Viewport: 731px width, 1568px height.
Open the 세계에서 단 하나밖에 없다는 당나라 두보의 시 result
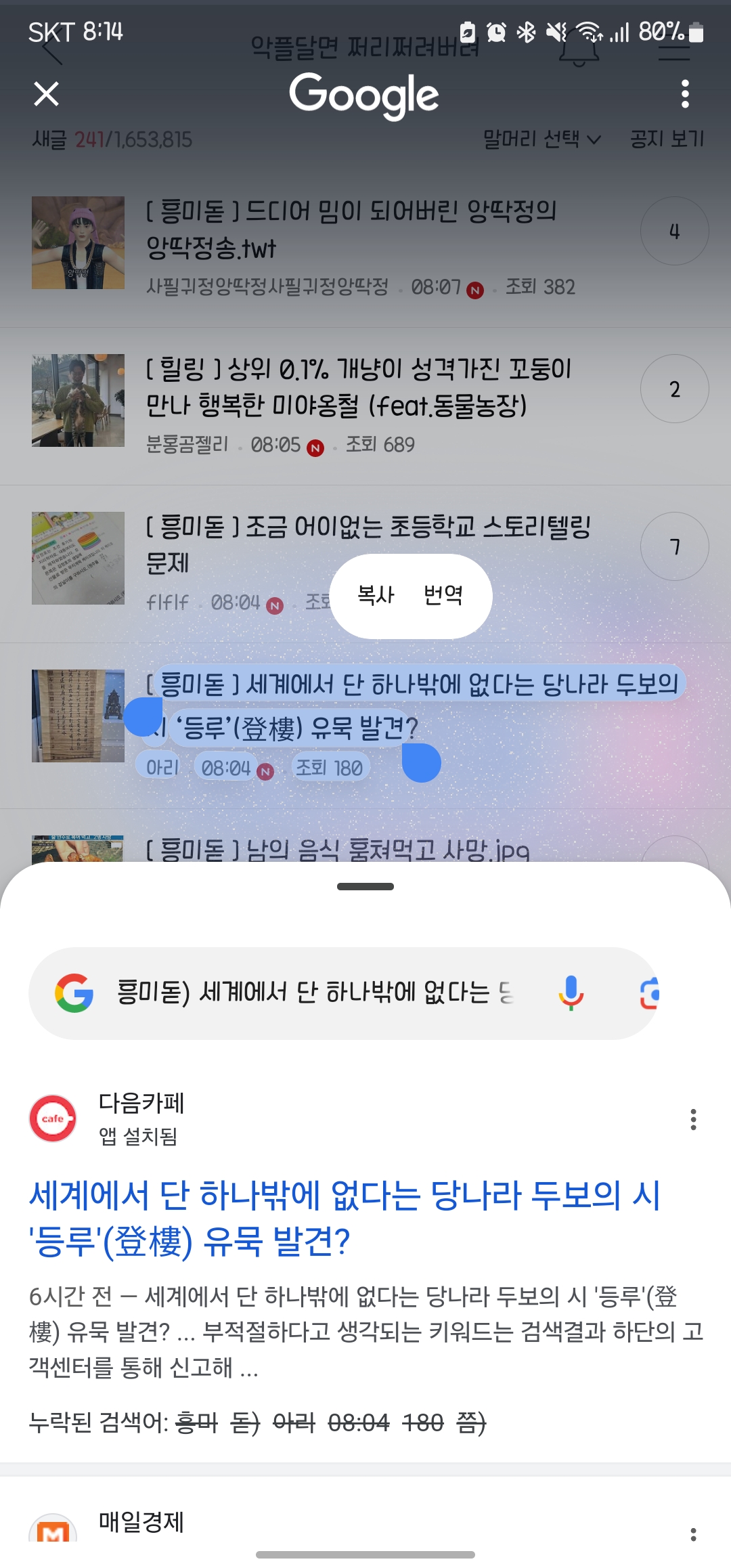tap(345, 1217)
